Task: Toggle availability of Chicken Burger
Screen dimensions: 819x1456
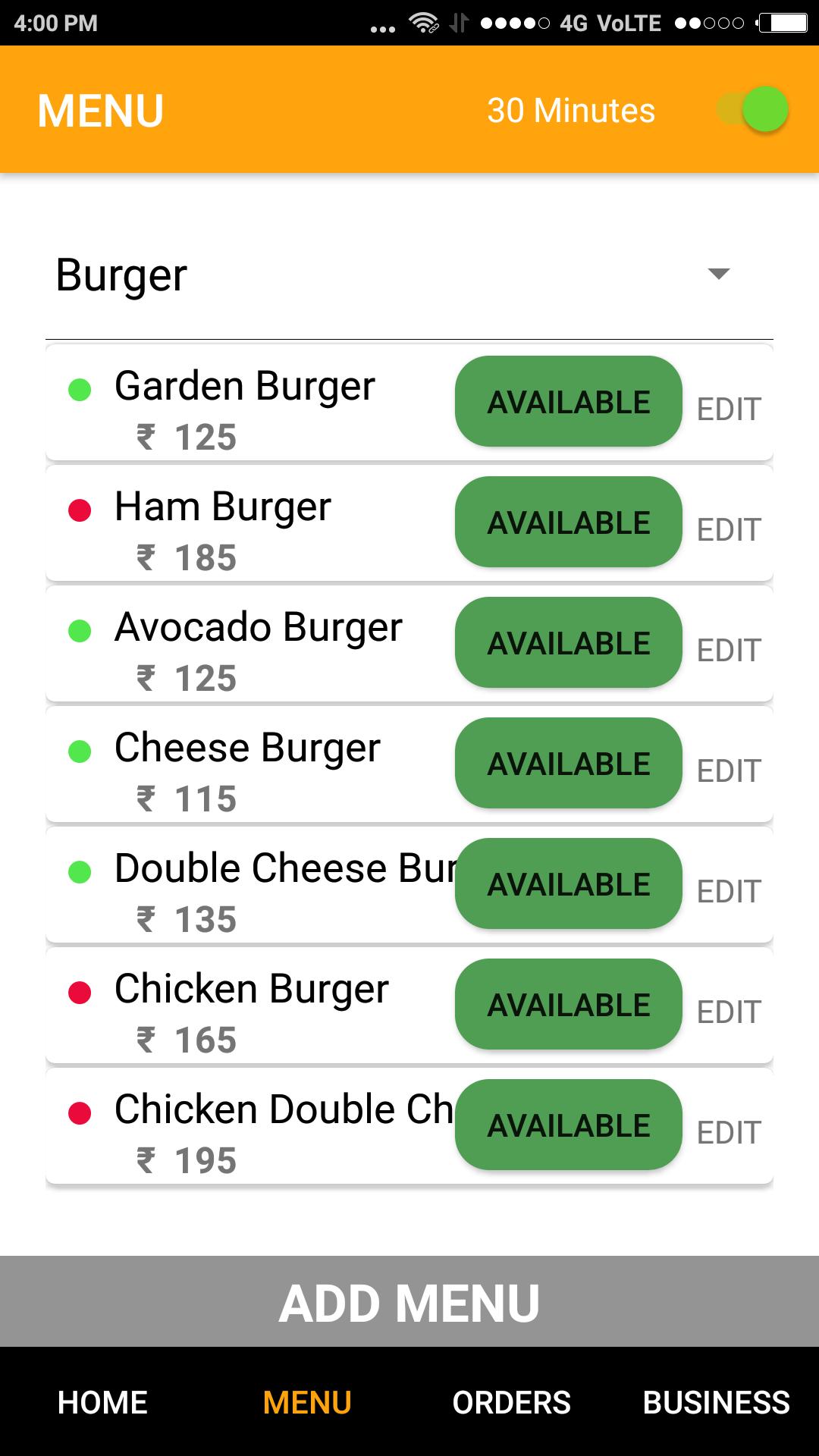Action: tap(568, 1005)
